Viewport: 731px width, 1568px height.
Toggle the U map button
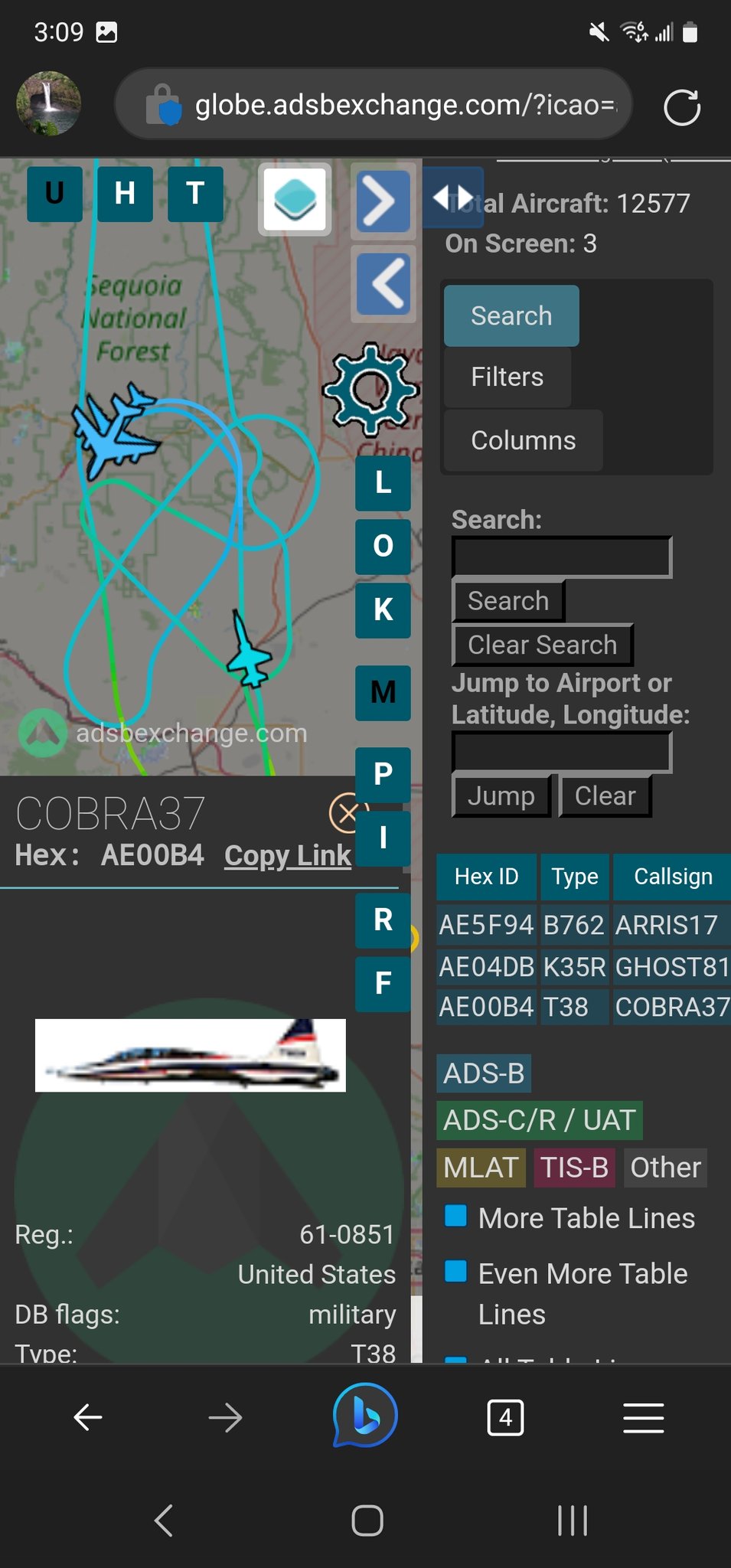(x=54, y=194)
